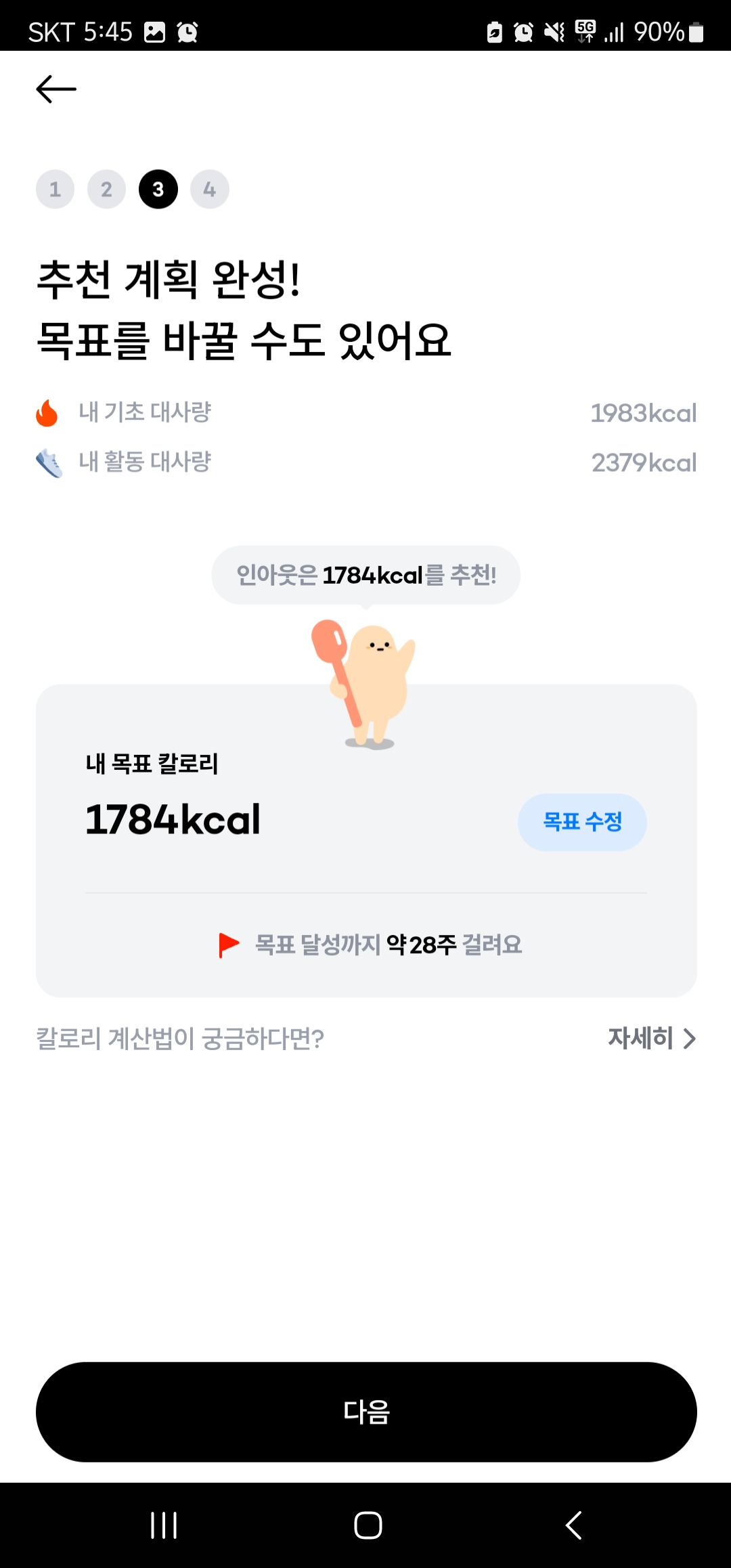Image resolution: width=731 pixels, height=1568 pixels.
Task: Select the currently active step 3 tab
Action: [158, 189]
